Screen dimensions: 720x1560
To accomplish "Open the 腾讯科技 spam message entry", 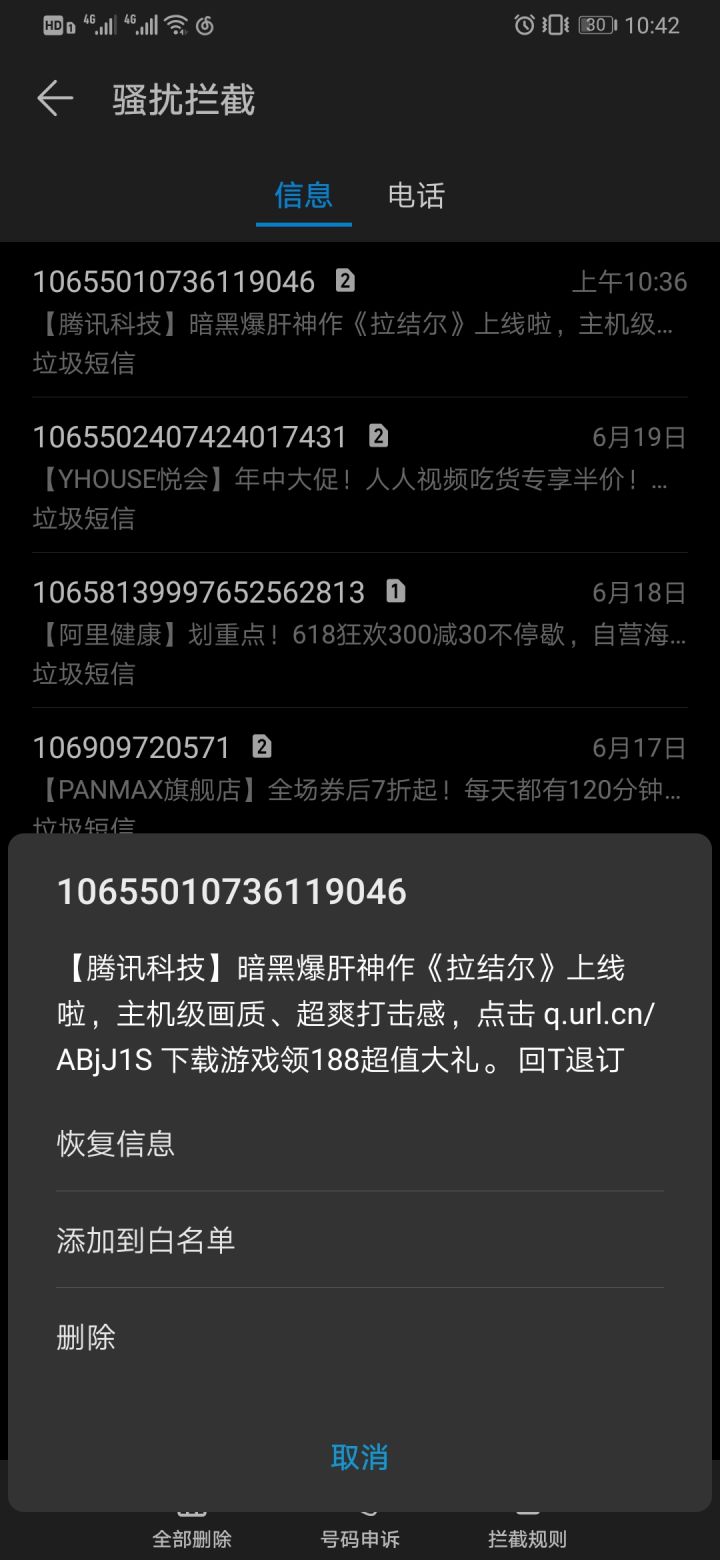I will pos(360,320).
